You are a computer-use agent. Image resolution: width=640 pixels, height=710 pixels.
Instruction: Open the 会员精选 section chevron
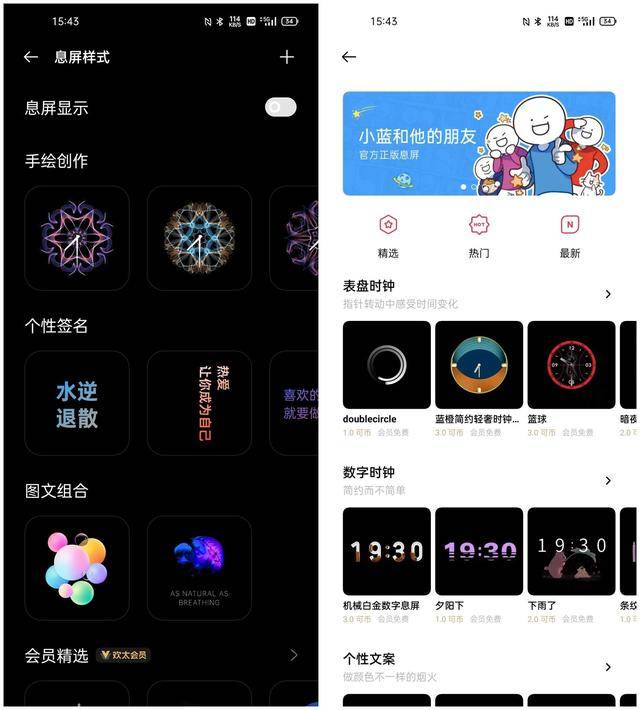tap(293, 656)
